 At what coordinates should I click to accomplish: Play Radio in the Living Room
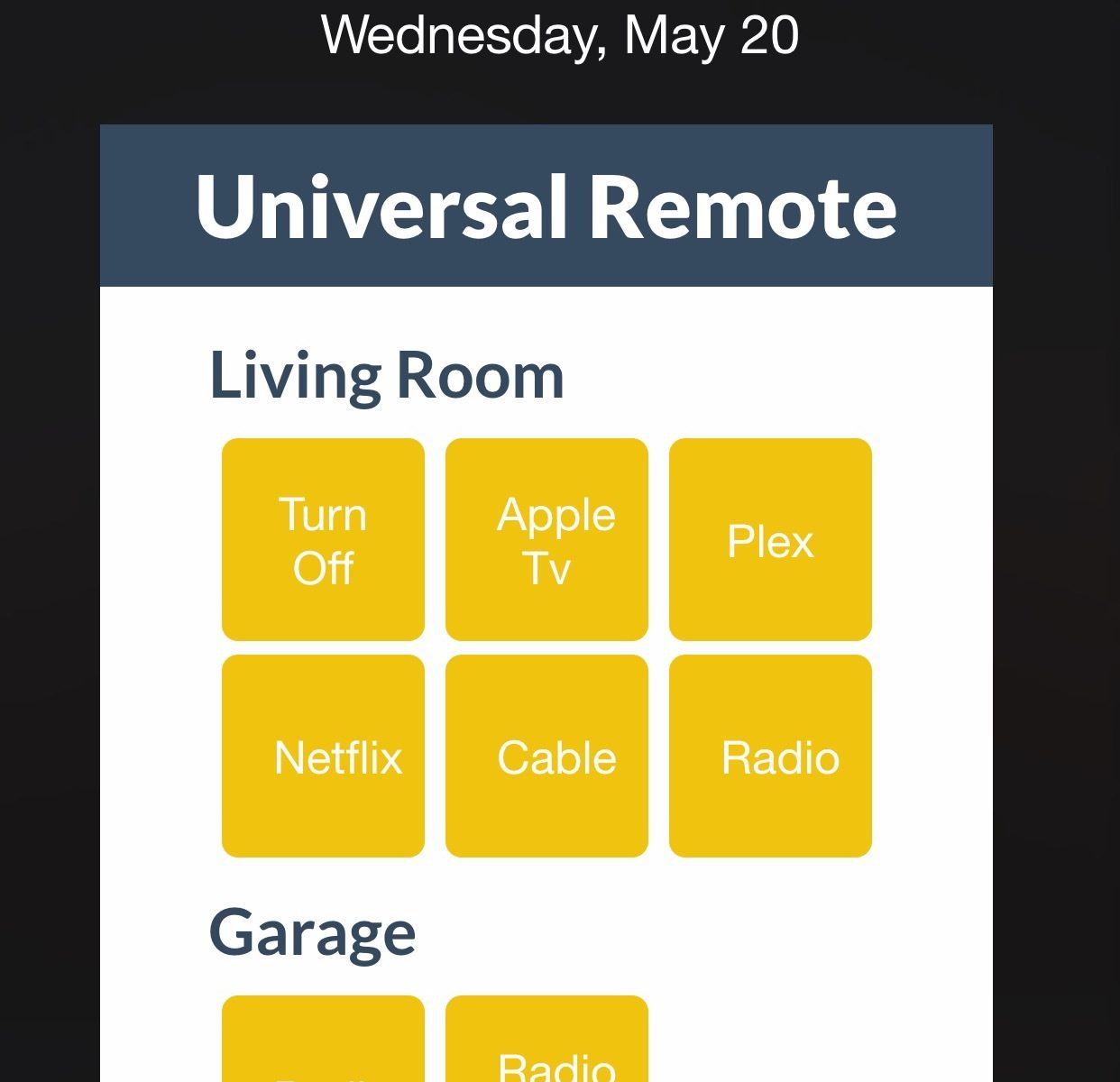(x=770, y=756)
